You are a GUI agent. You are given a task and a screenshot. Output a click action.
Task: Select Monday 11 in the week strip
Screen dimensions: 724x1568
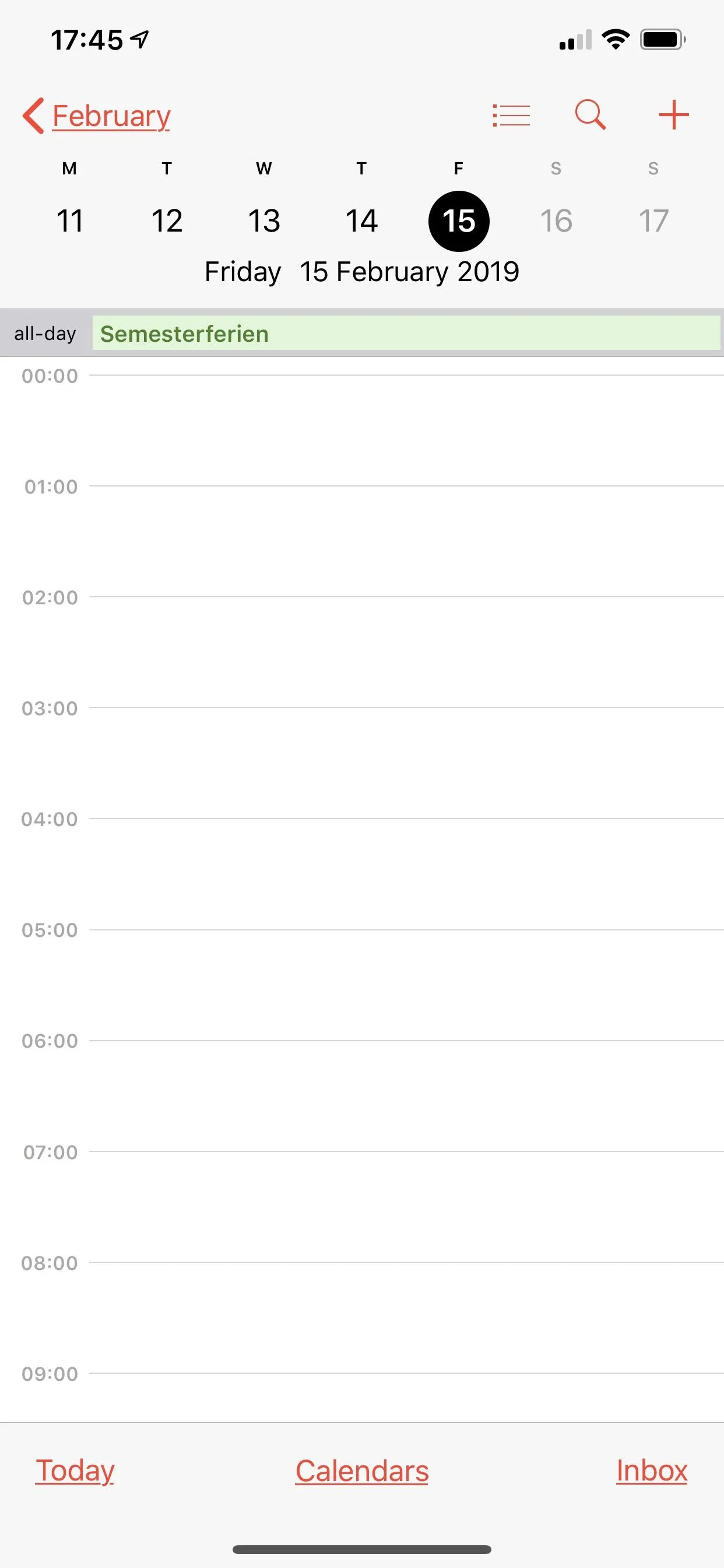point(69,220)
